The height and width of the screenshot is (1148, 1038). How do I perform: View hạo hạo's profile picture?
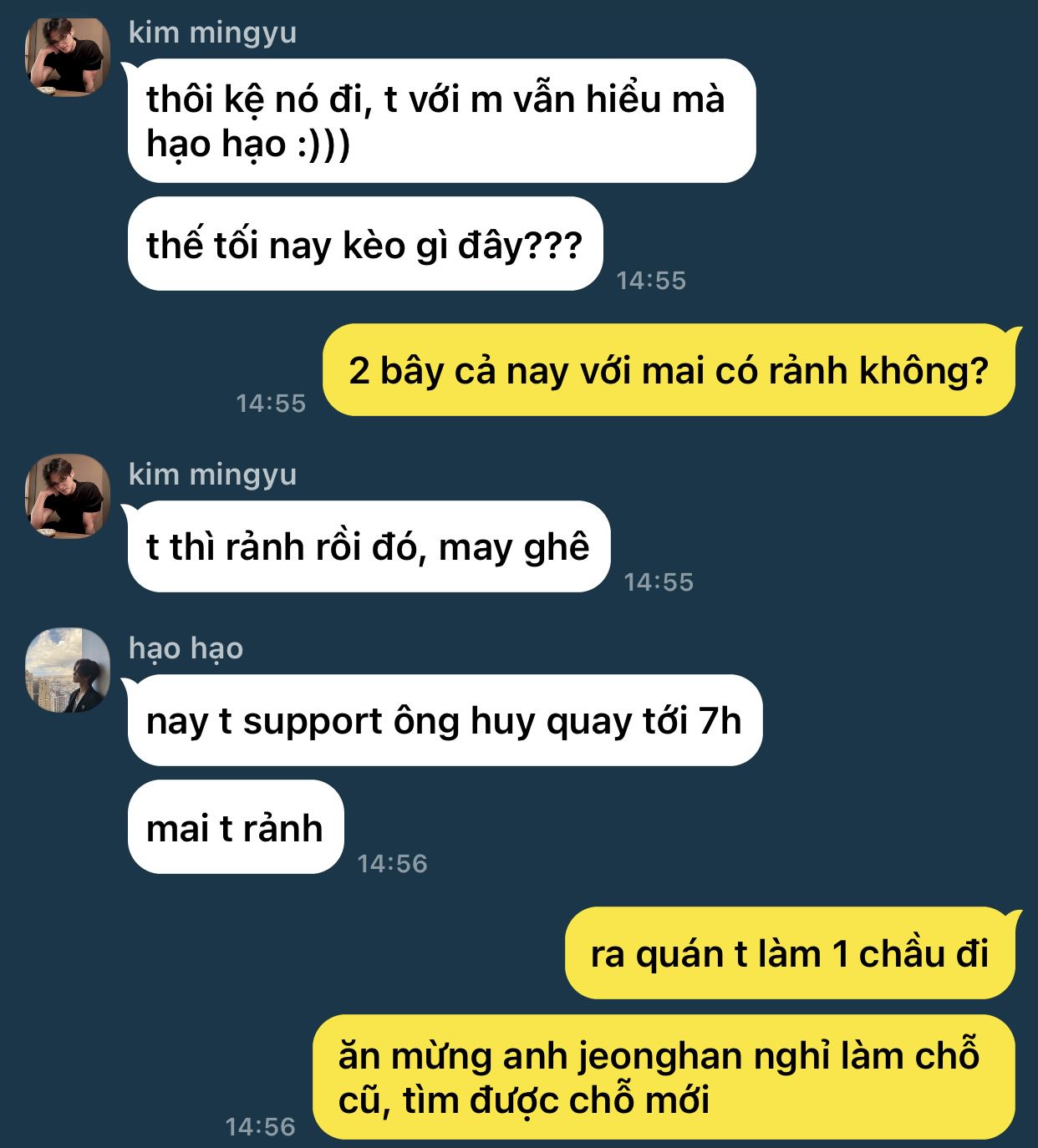tap(68, 670)
